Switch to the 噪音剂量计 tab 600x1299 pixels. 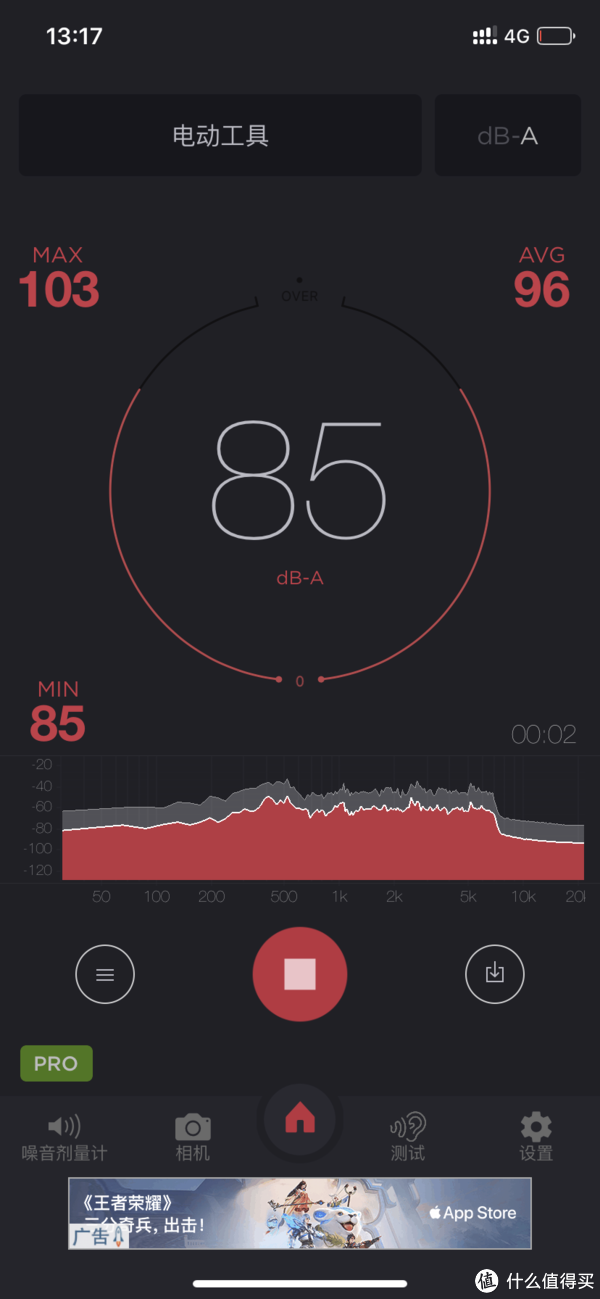[64, 1138]
